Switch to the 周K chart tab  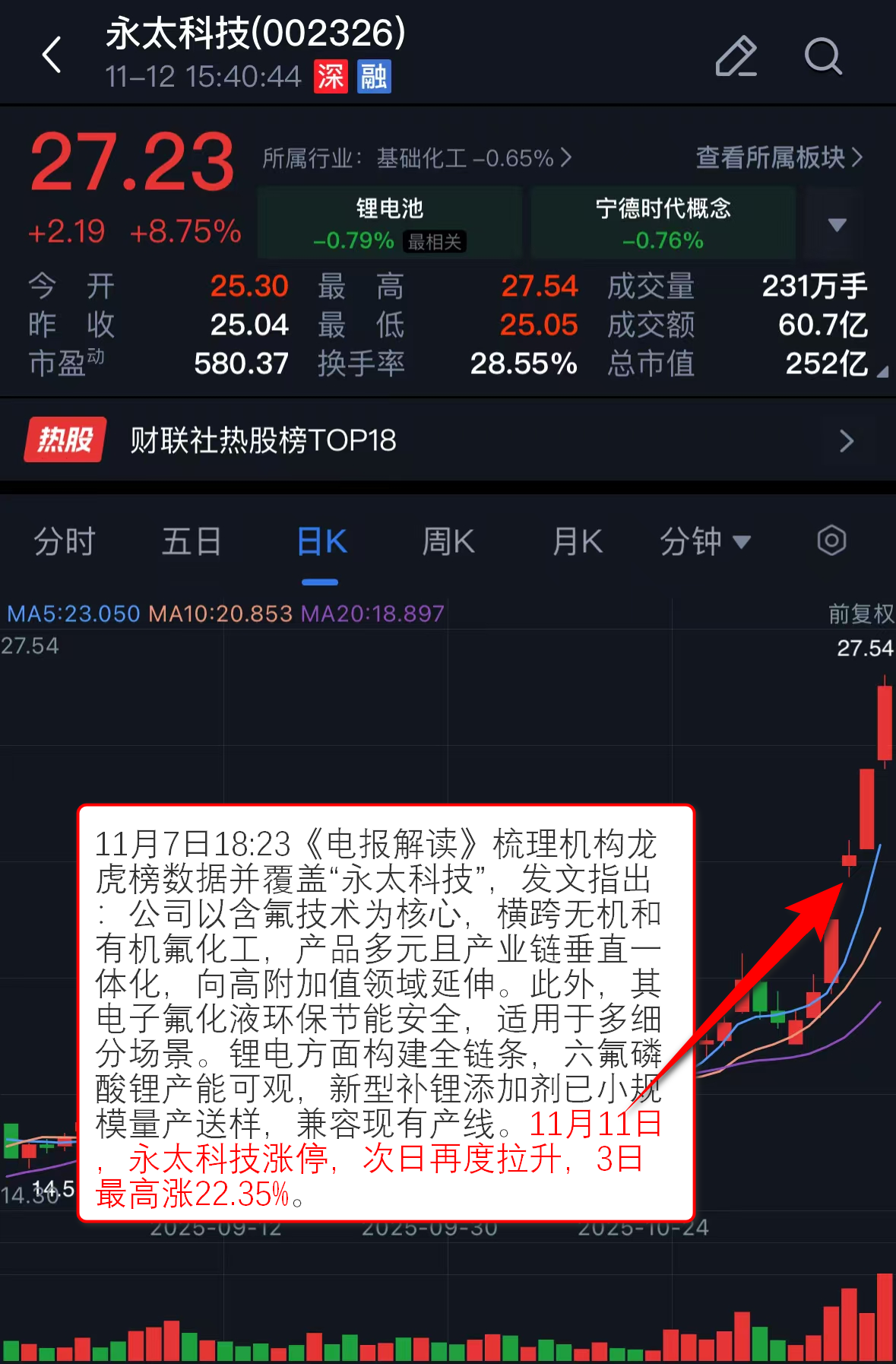448,542
